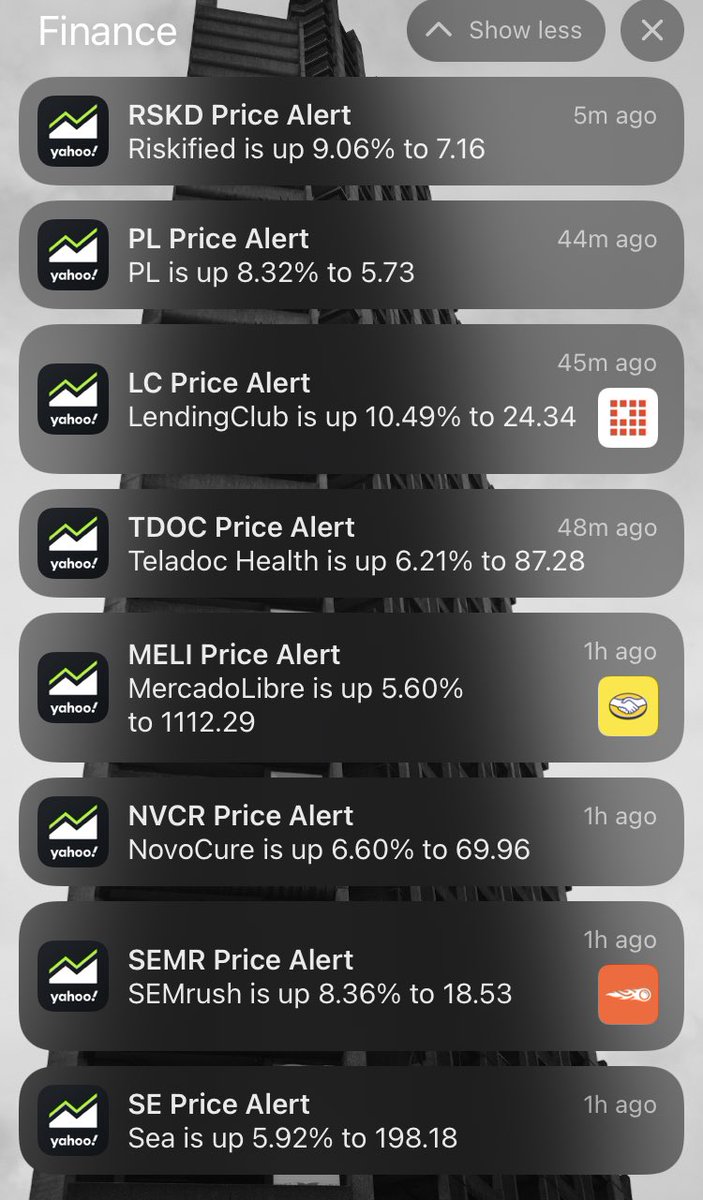Open the NovoCure price alert notification

[x=350, y=832]
